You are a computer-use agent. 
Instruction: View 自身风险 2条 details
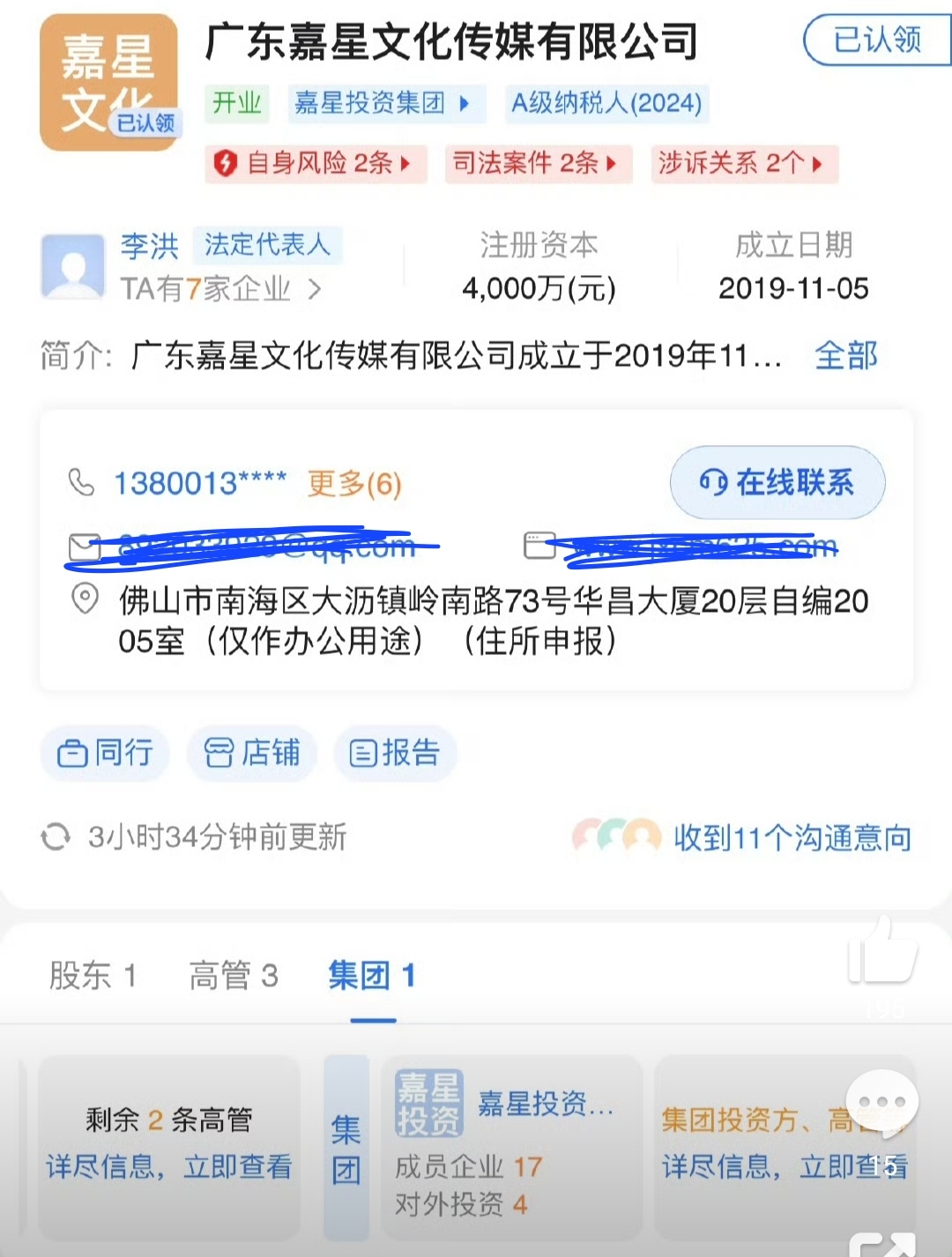[x=316, y=163]
